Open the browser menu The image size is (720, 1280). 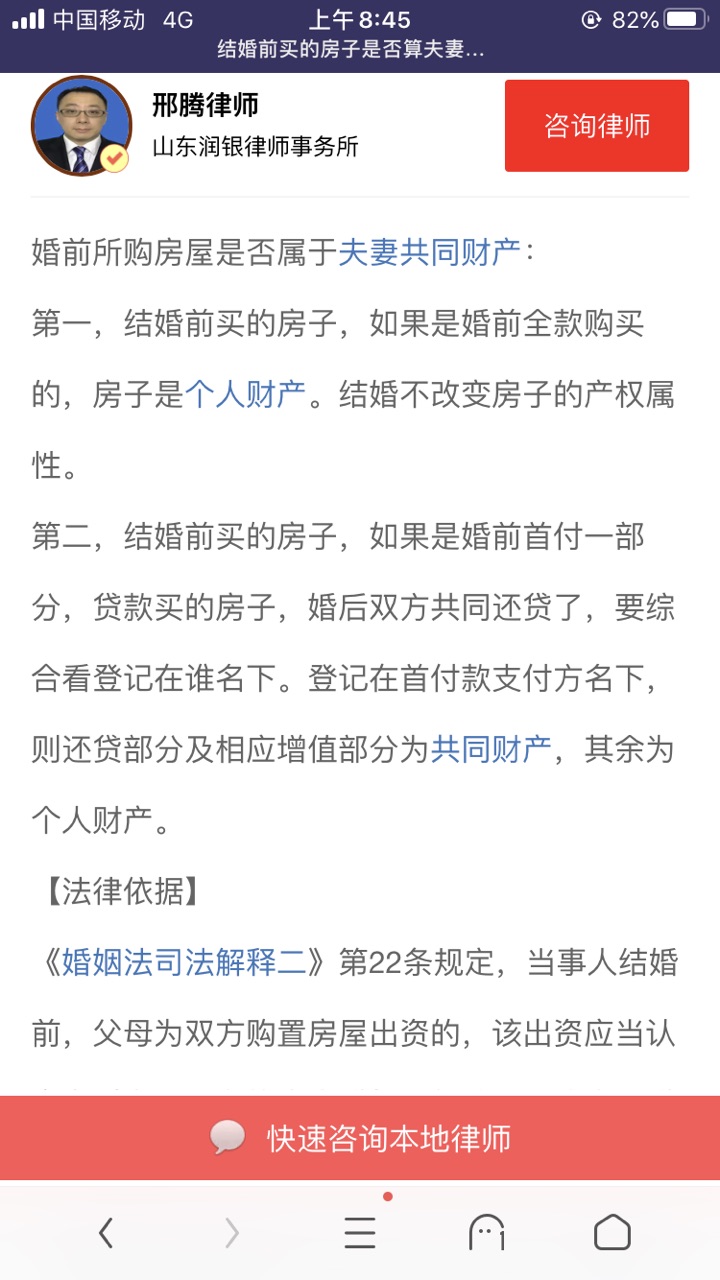click(x=360, y=1234)
